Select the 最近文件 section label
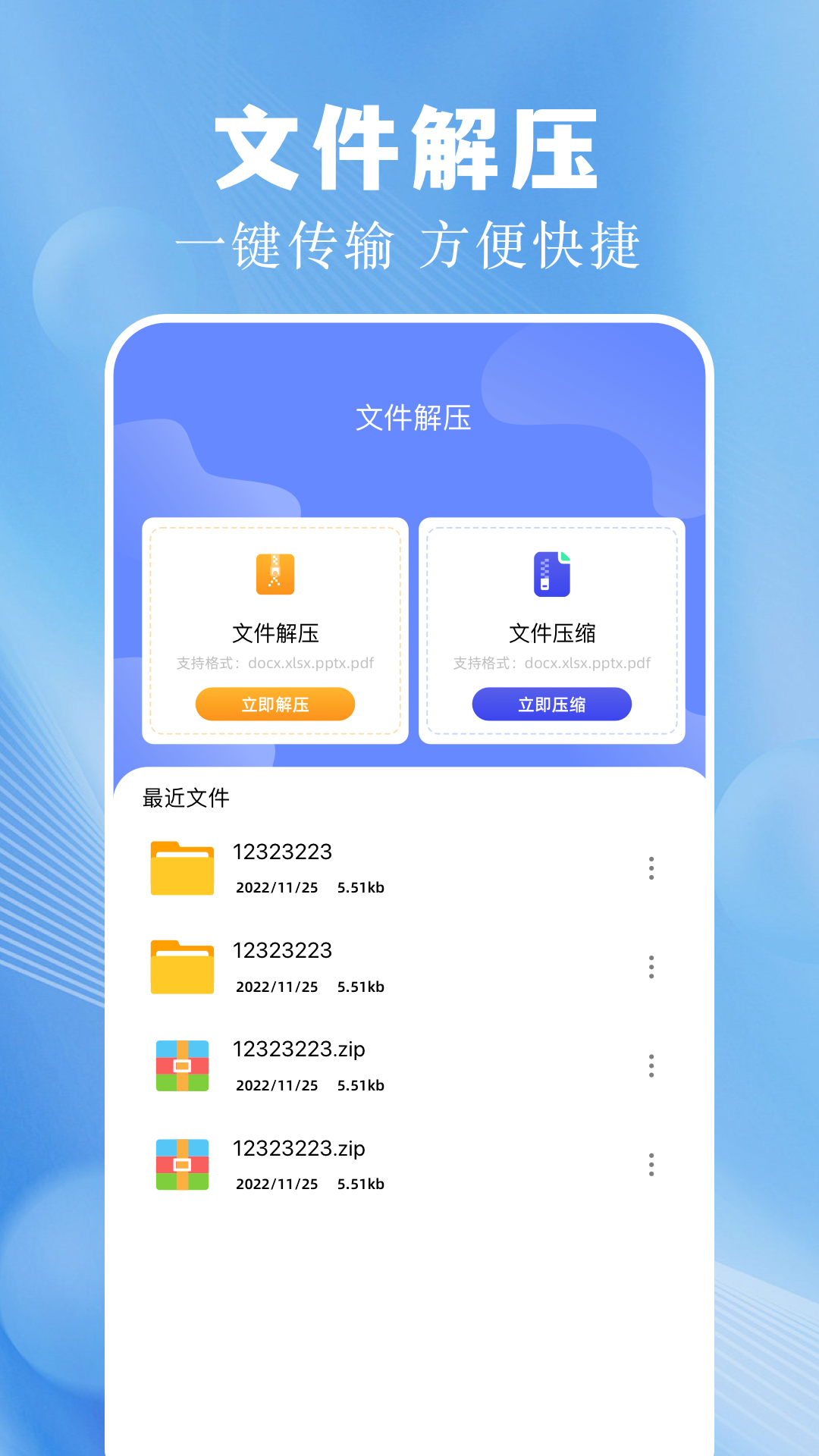The height and width of the screenshot is (1456, 819). 187,799
